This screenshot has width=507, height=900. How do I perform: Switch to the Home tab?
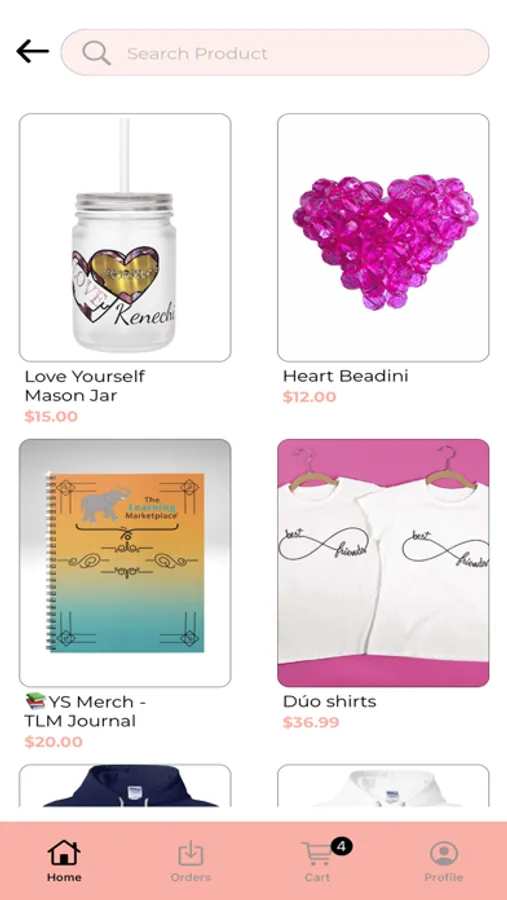click(x=64, y=860)
